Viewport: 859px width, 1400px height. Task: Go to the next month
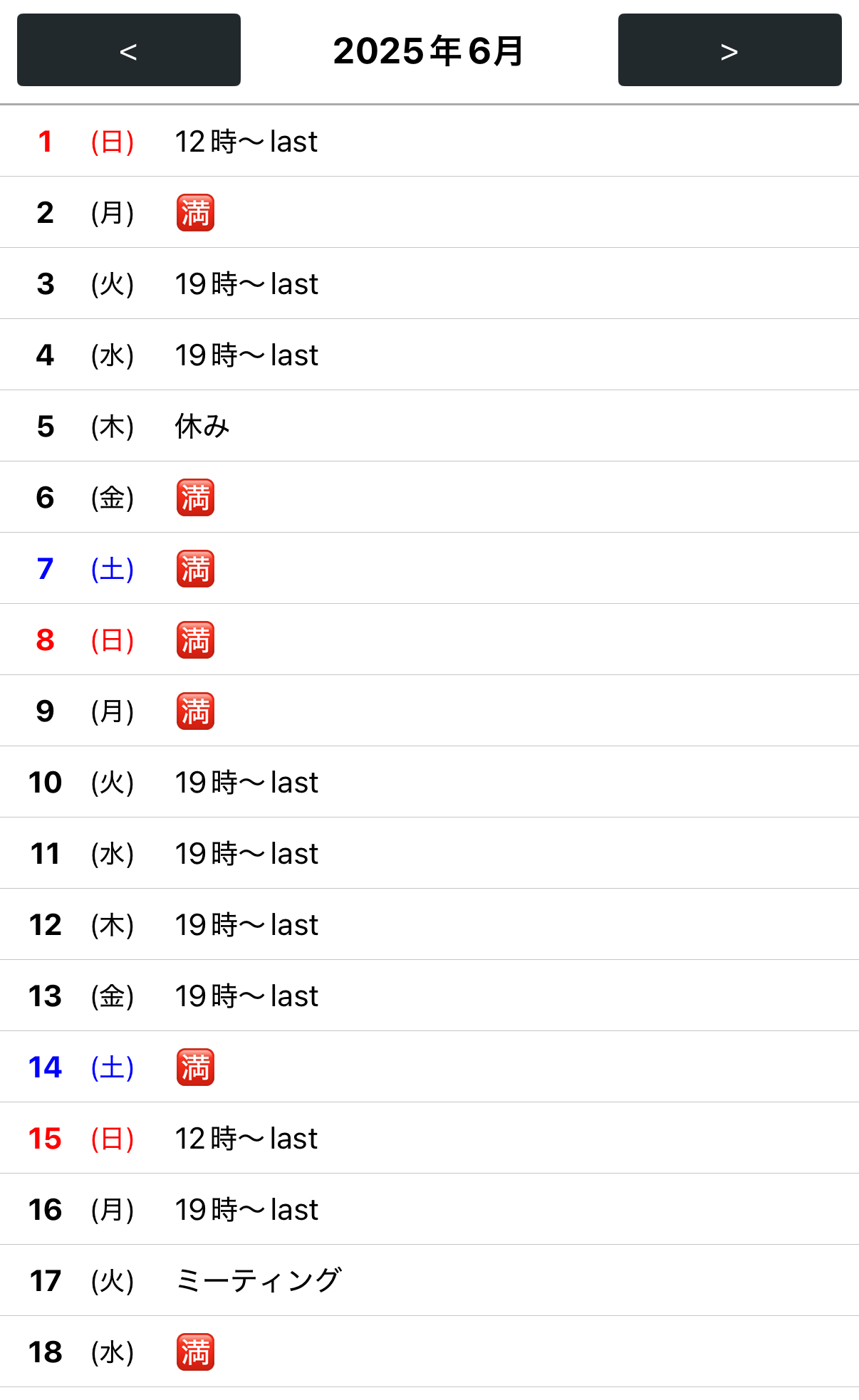point(729,50)
